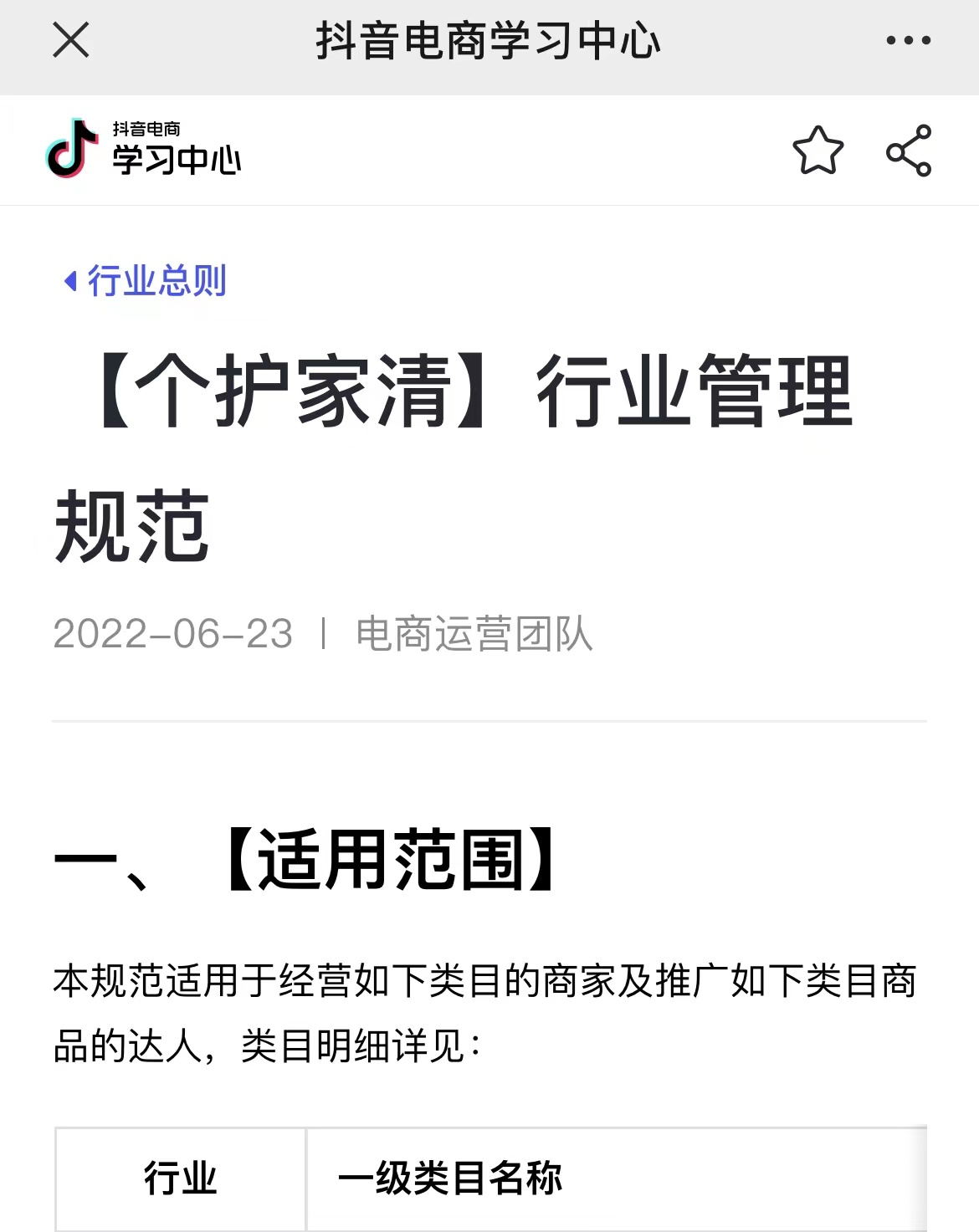This screenshot has width=979, height=1232.
Task: Open 抖音电商学习中心 home via logo
Action: click(x=142, y=149)
